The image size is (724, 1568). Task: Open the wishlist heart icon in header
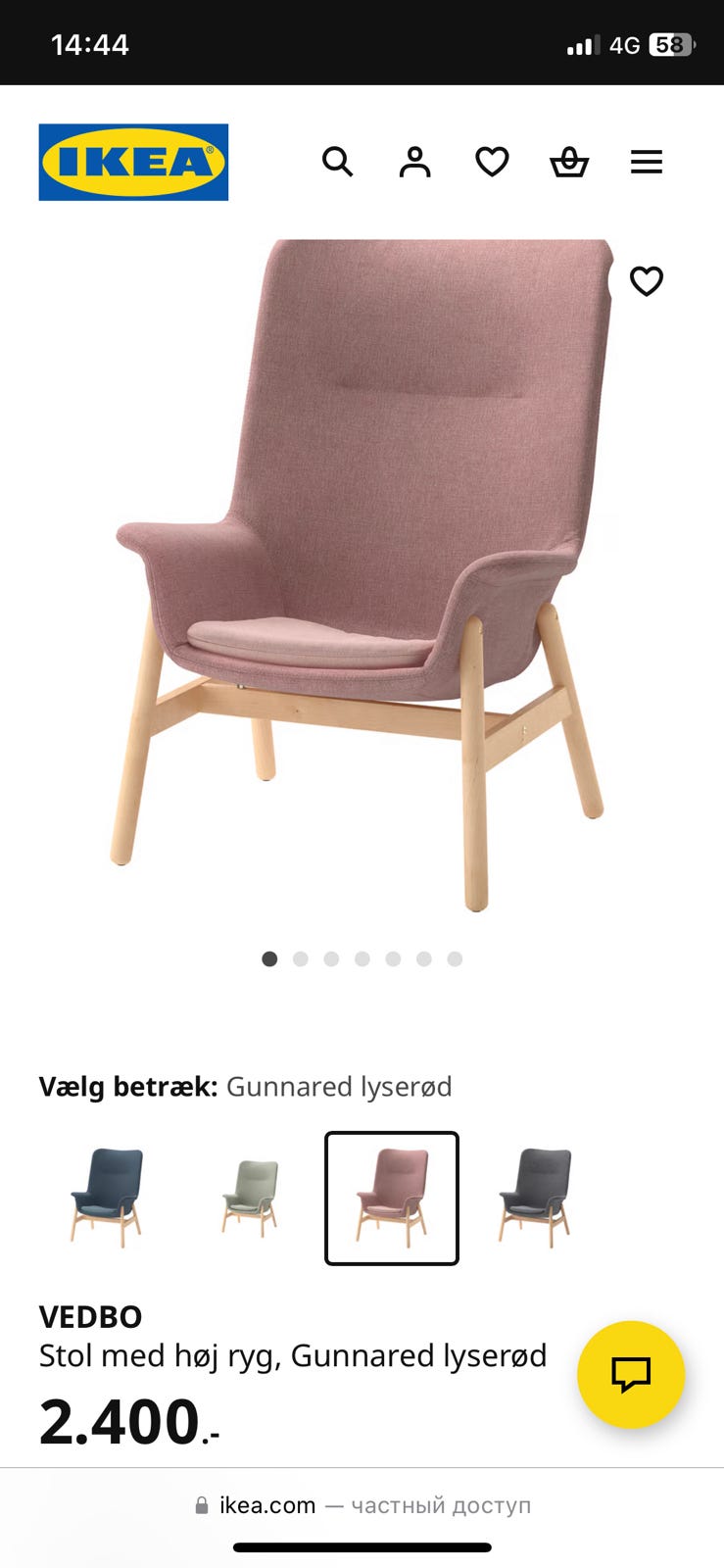492,163
